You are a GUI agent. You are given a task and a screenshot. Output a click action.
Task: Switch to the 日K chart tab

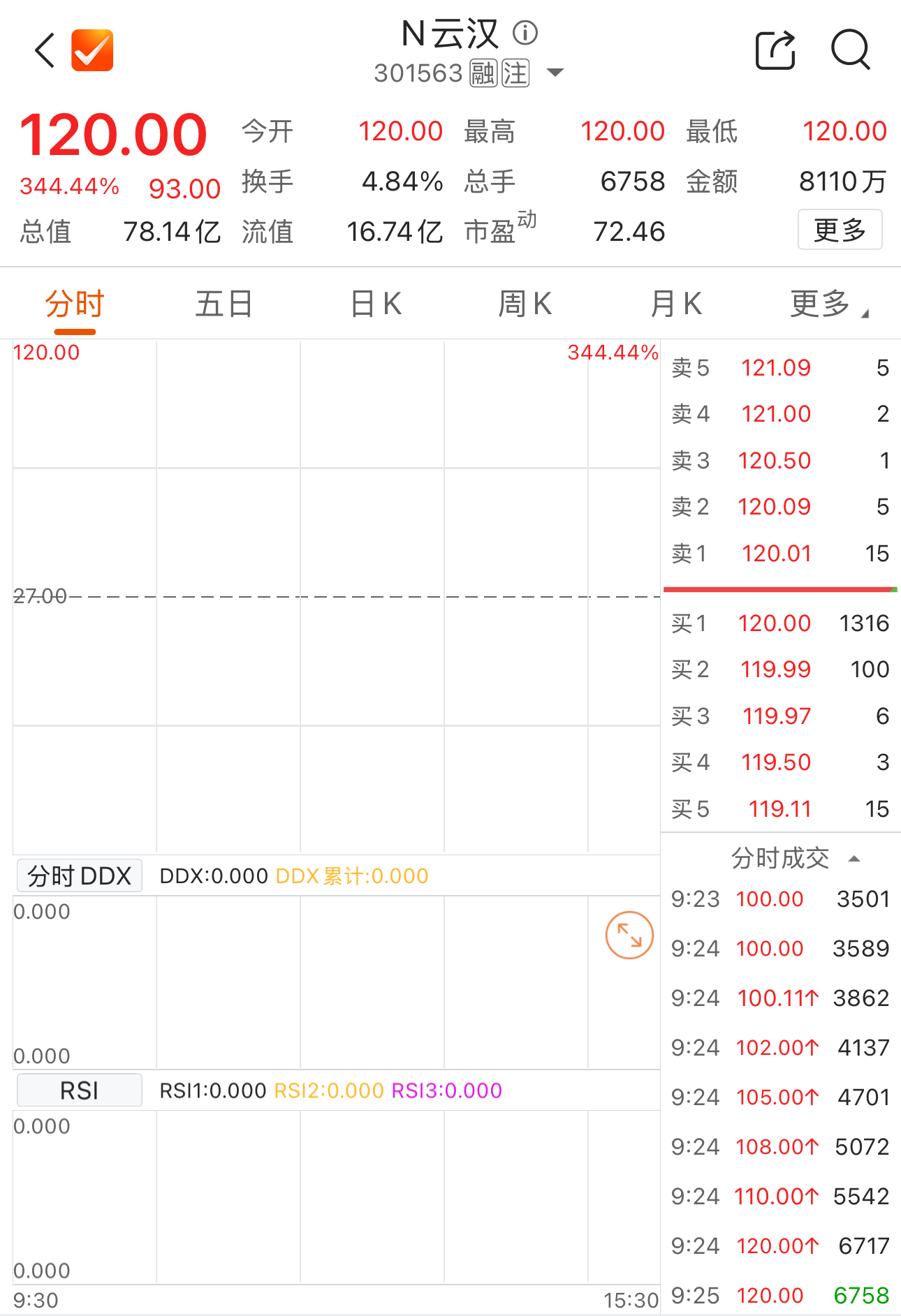click(376, 304)
